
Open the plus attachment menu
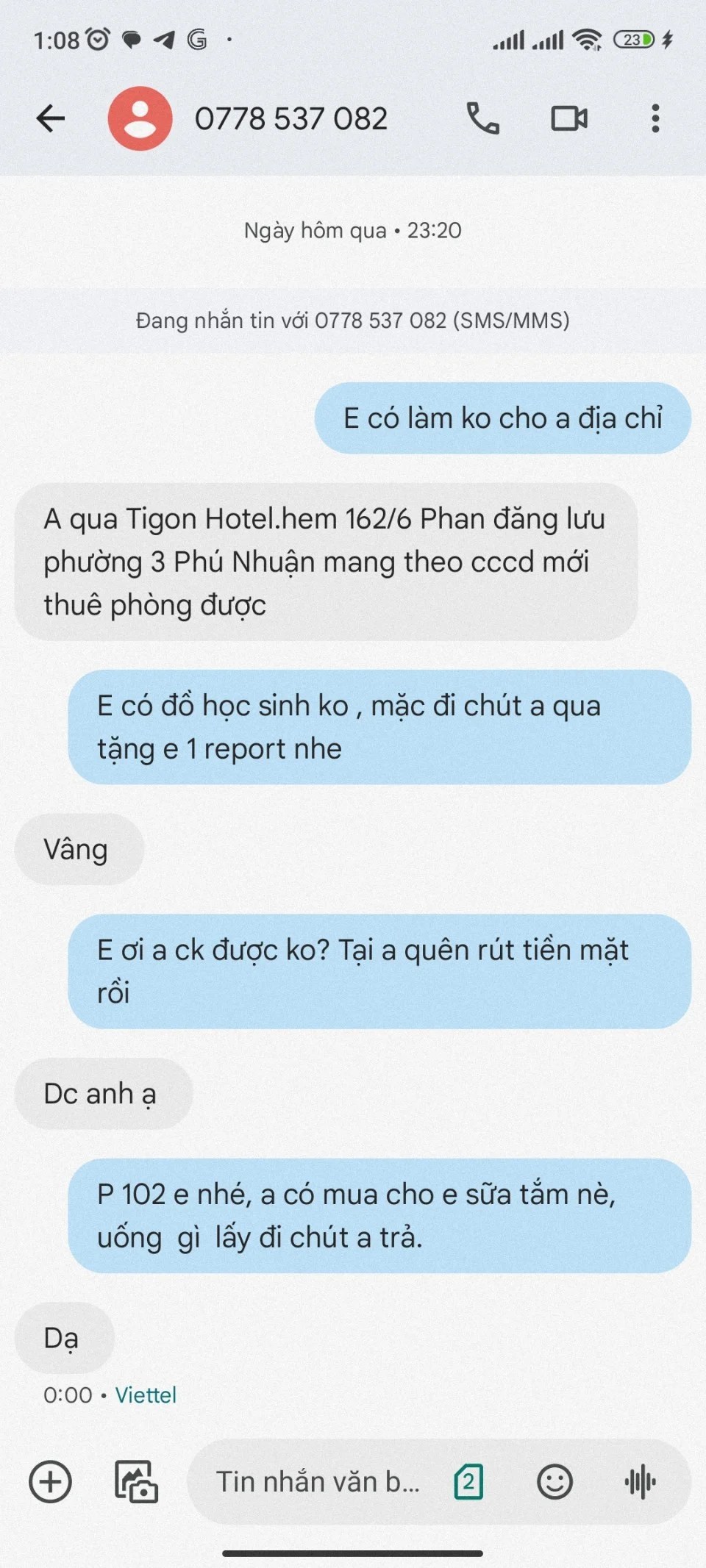tap(50, 1481)
